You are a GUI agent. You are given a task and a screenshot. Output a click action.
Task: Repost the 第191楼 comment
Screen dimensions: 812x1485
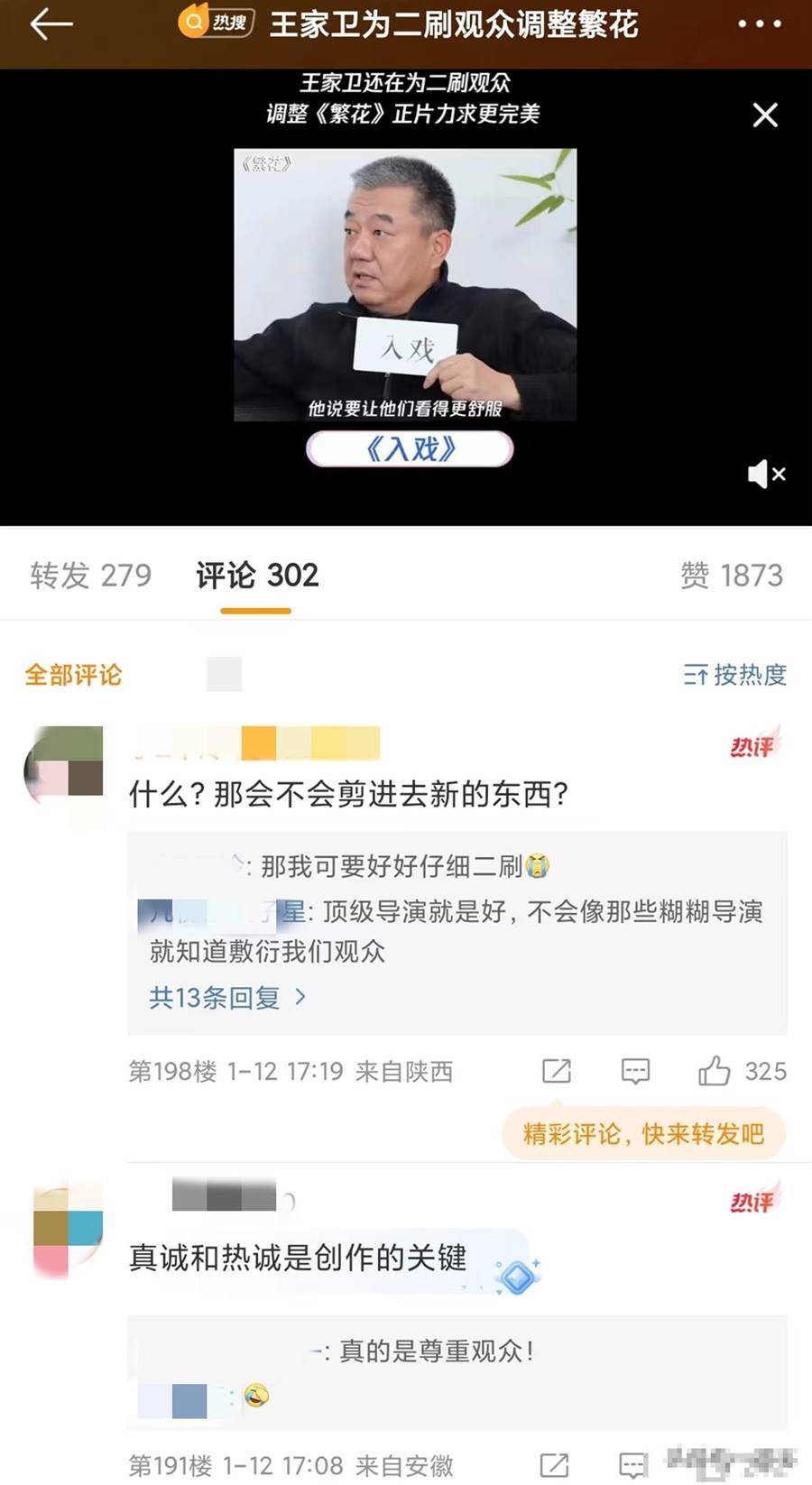pyautogui.click(x=554, y=1465)
